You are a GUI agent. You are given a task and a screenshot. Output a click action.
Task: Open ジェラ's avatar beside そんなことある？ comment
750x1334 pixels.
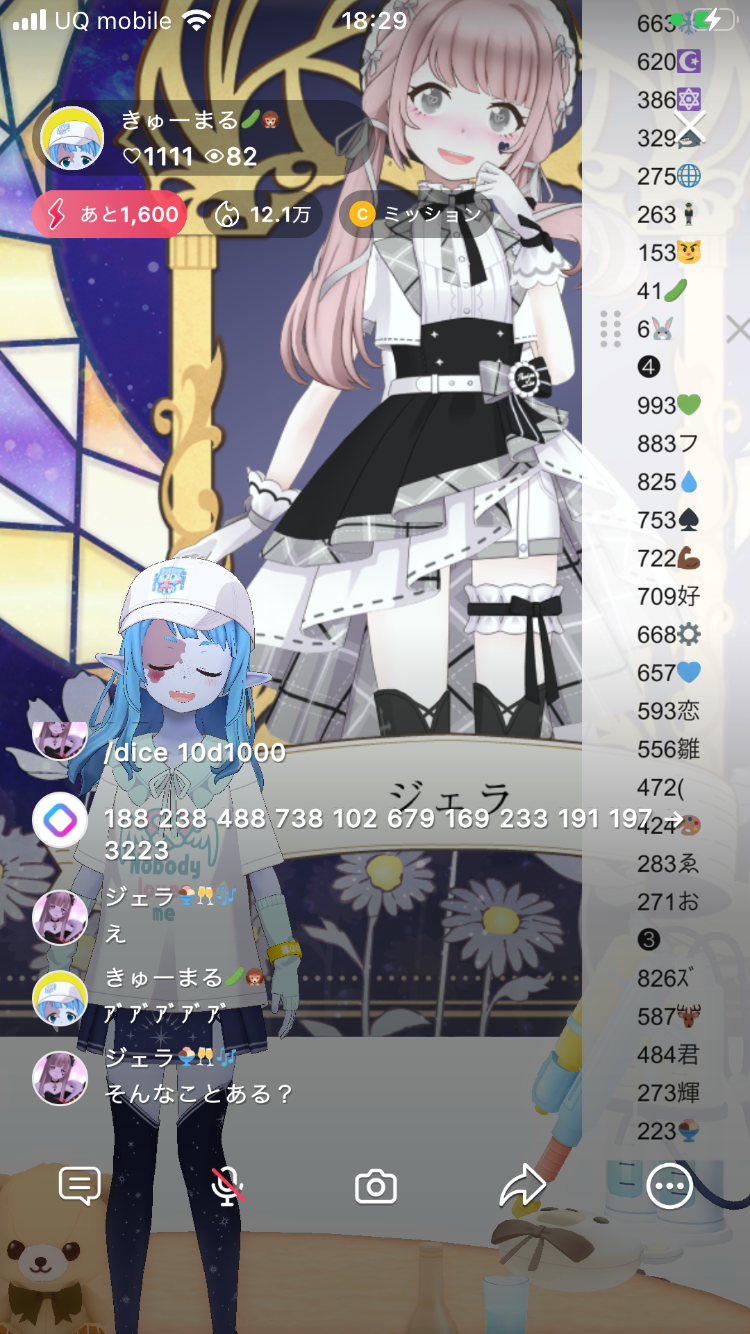[x=60, y=1078]
